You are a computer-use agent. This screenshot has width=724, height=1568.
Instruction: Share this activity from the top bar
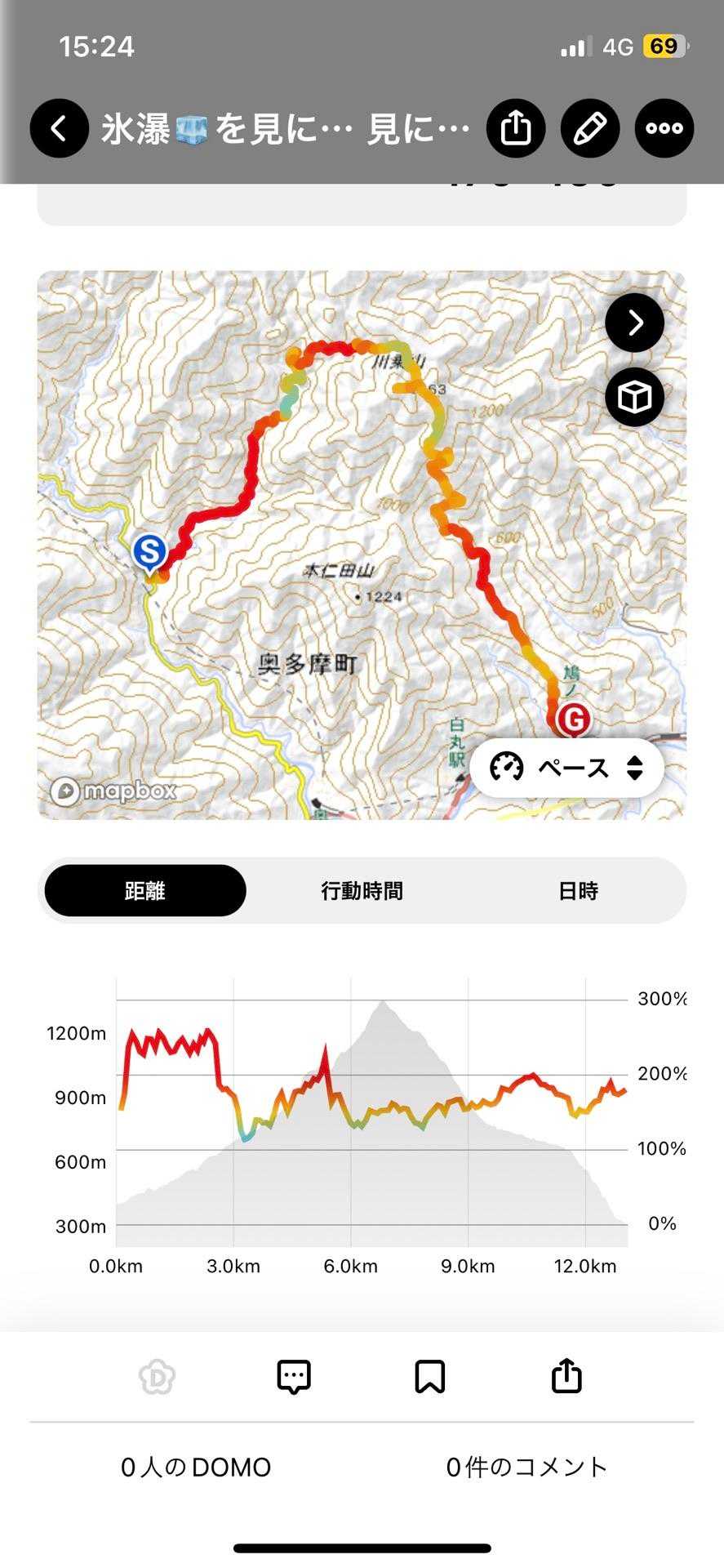516,128
